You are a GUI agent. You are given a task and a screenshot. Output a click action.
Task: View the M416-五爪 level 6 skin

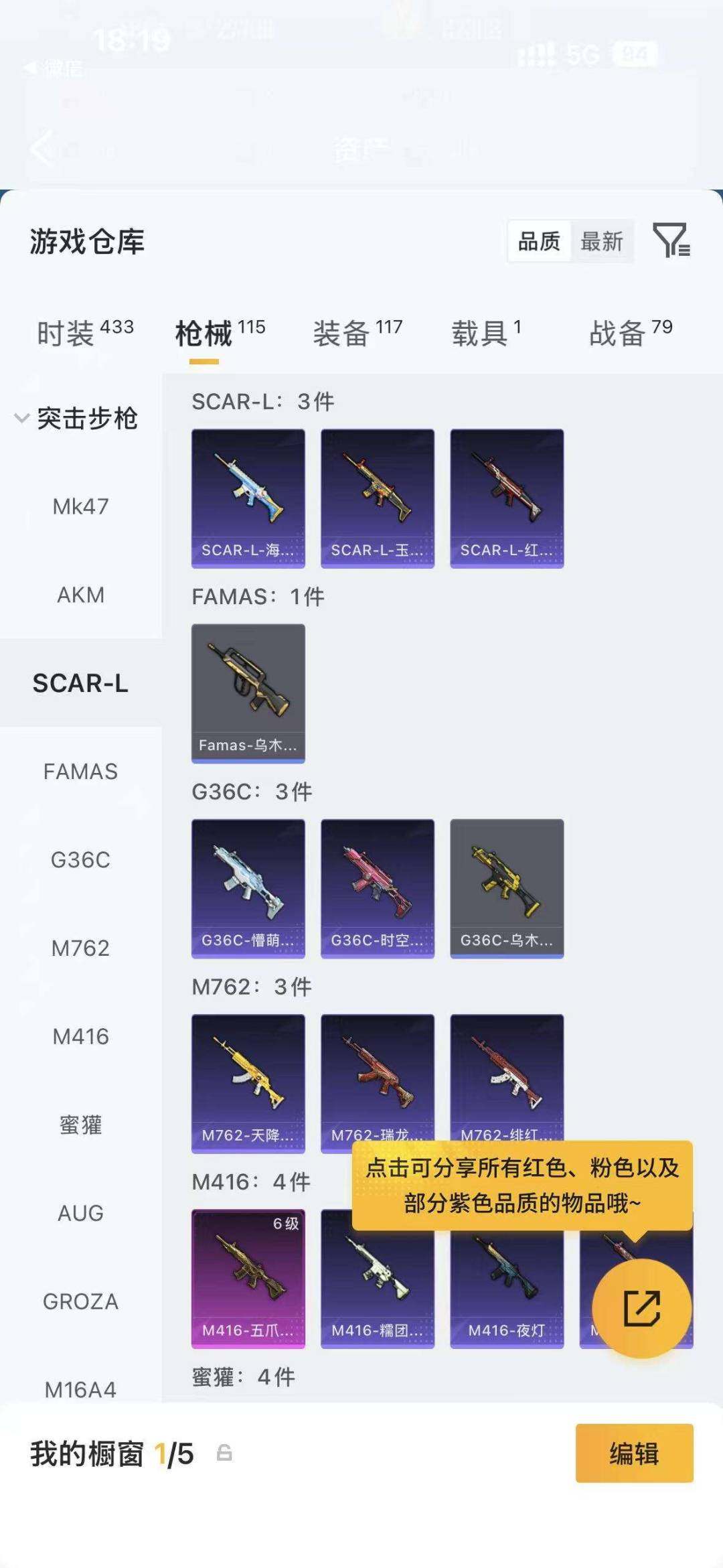(248, 1279)
